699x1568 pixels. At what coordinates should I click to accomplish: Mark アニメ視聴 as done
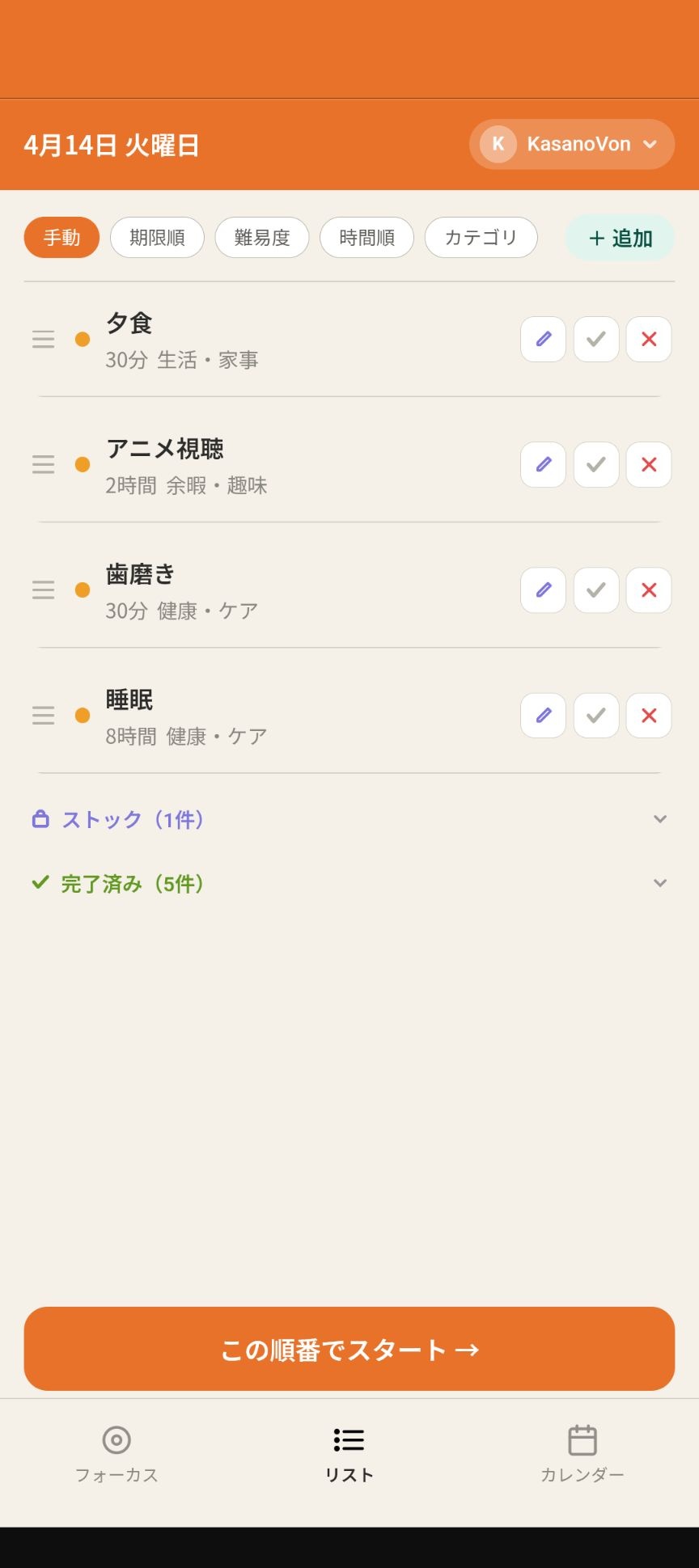pos(596,465)
